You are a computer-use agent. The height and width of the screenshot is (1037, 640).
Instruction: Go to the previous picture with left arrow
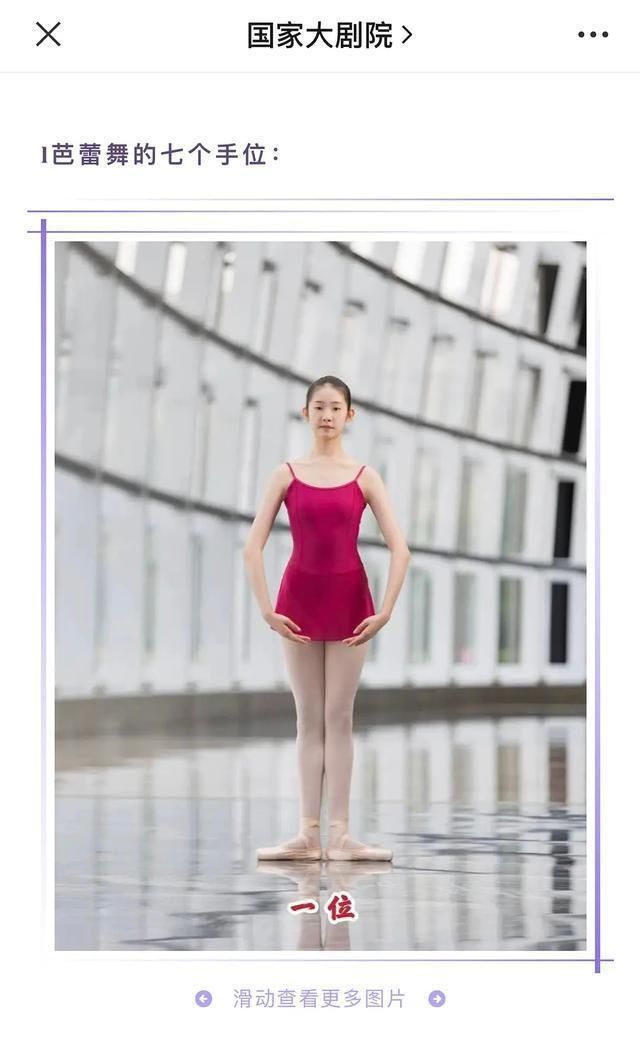click(204, 998)
